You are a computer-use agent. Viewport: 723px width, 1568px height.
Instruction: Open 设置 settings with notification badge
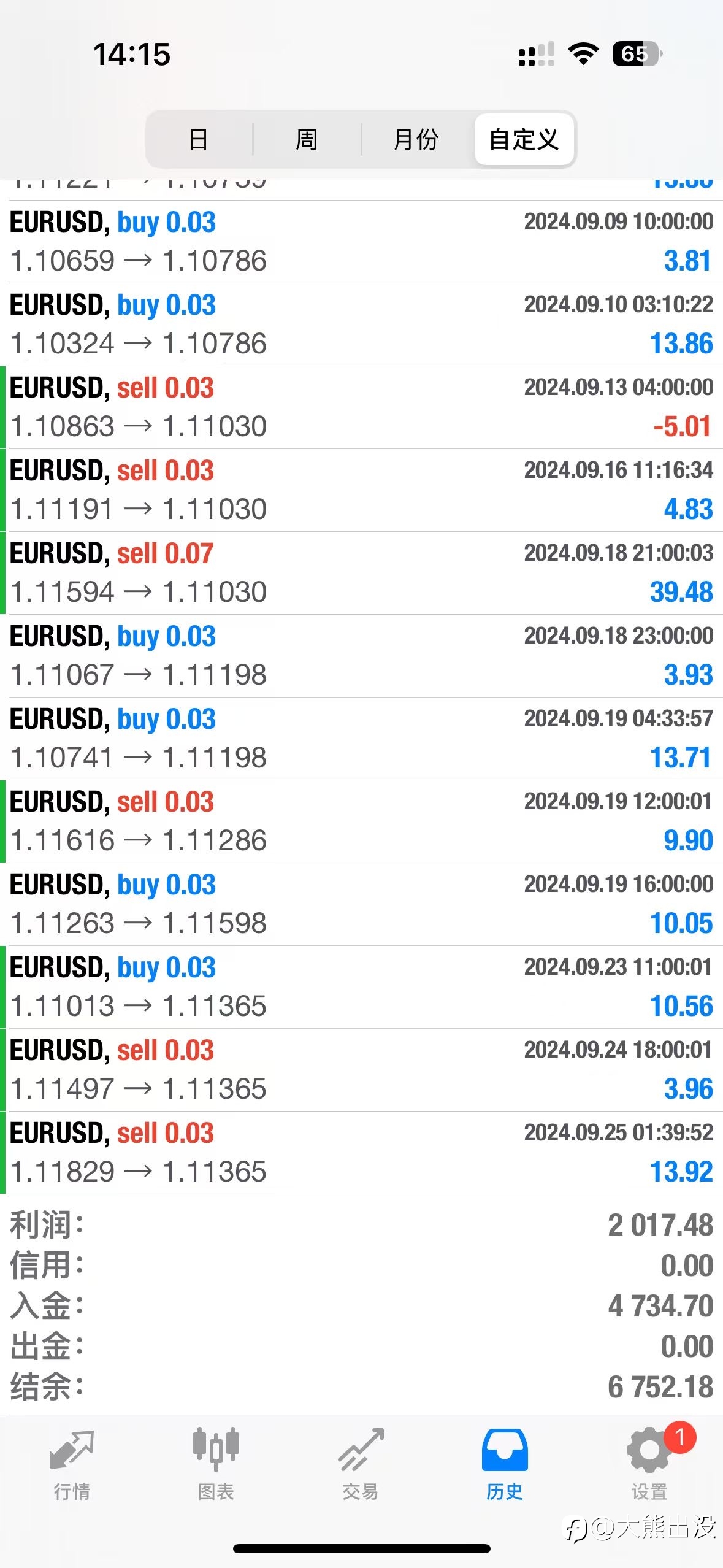point(650,1464)
